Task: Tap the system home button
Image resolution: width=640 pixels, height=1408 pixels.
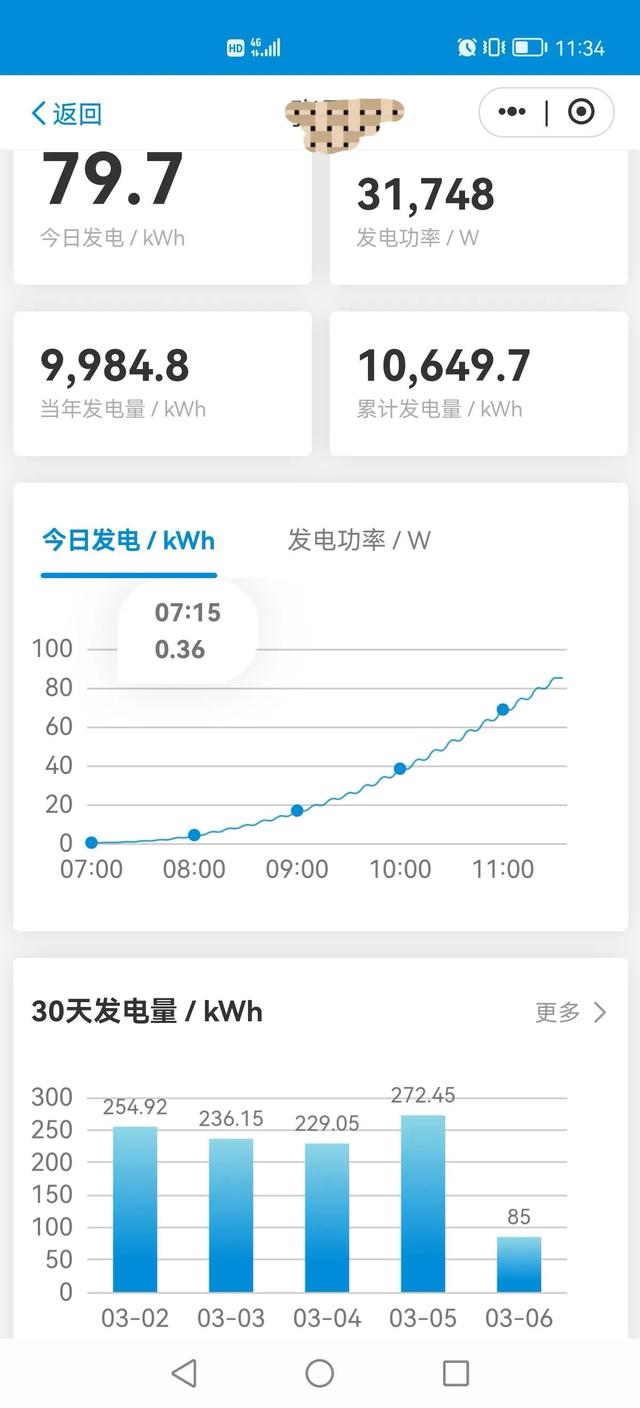Action: 320,1373
